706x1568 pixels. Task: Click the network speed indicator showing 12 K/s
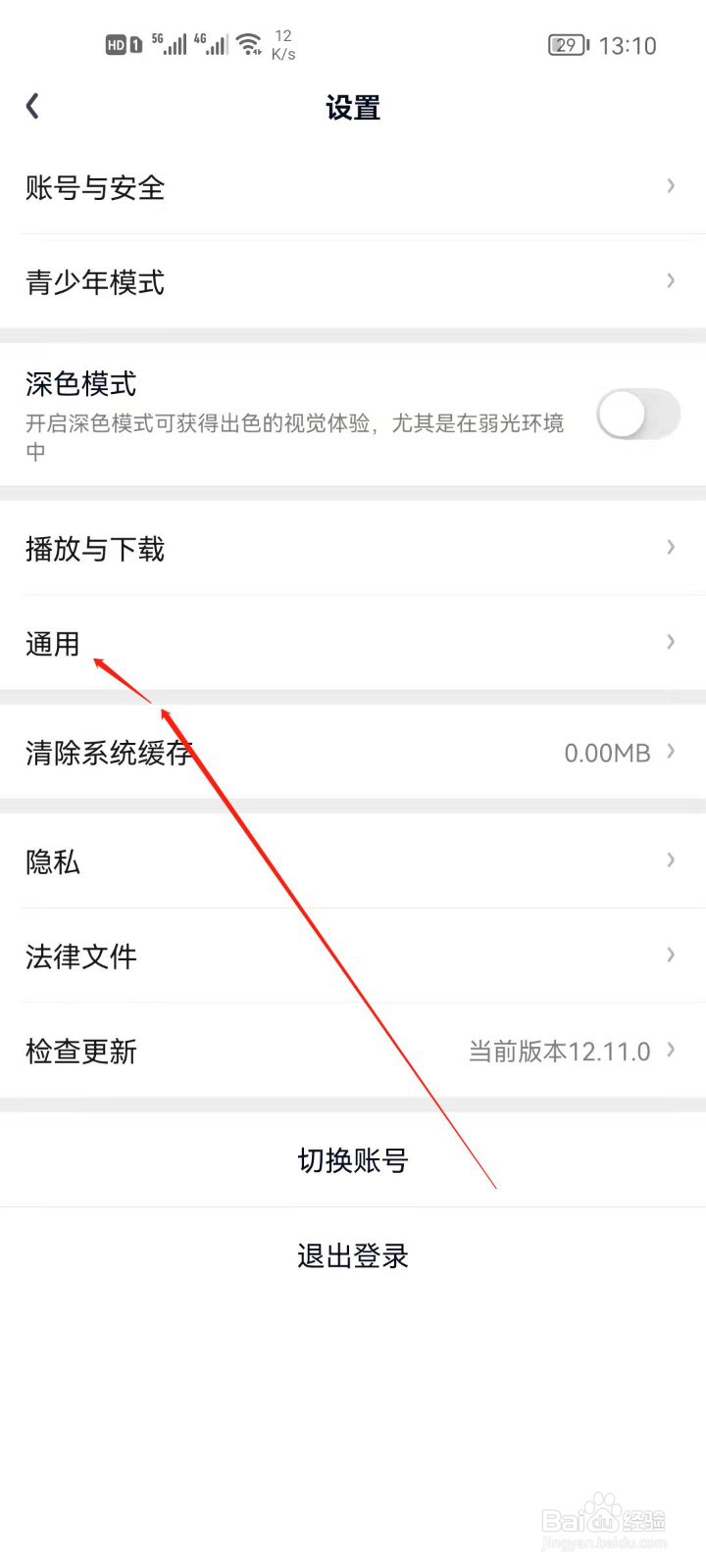coord(283,43)
